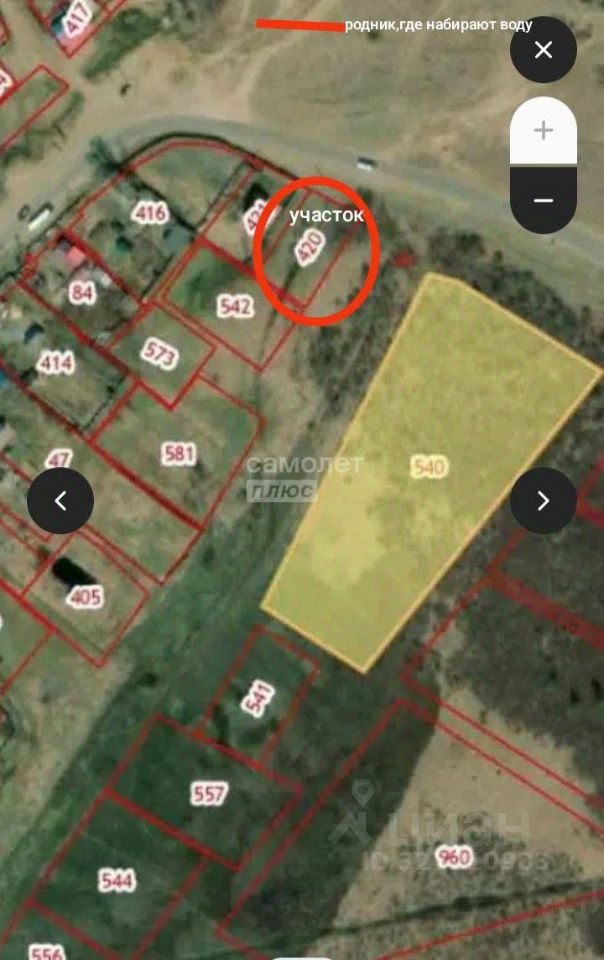Screen dimensions: 604x960
Task: Go to the next image
Action: [543, 500]
